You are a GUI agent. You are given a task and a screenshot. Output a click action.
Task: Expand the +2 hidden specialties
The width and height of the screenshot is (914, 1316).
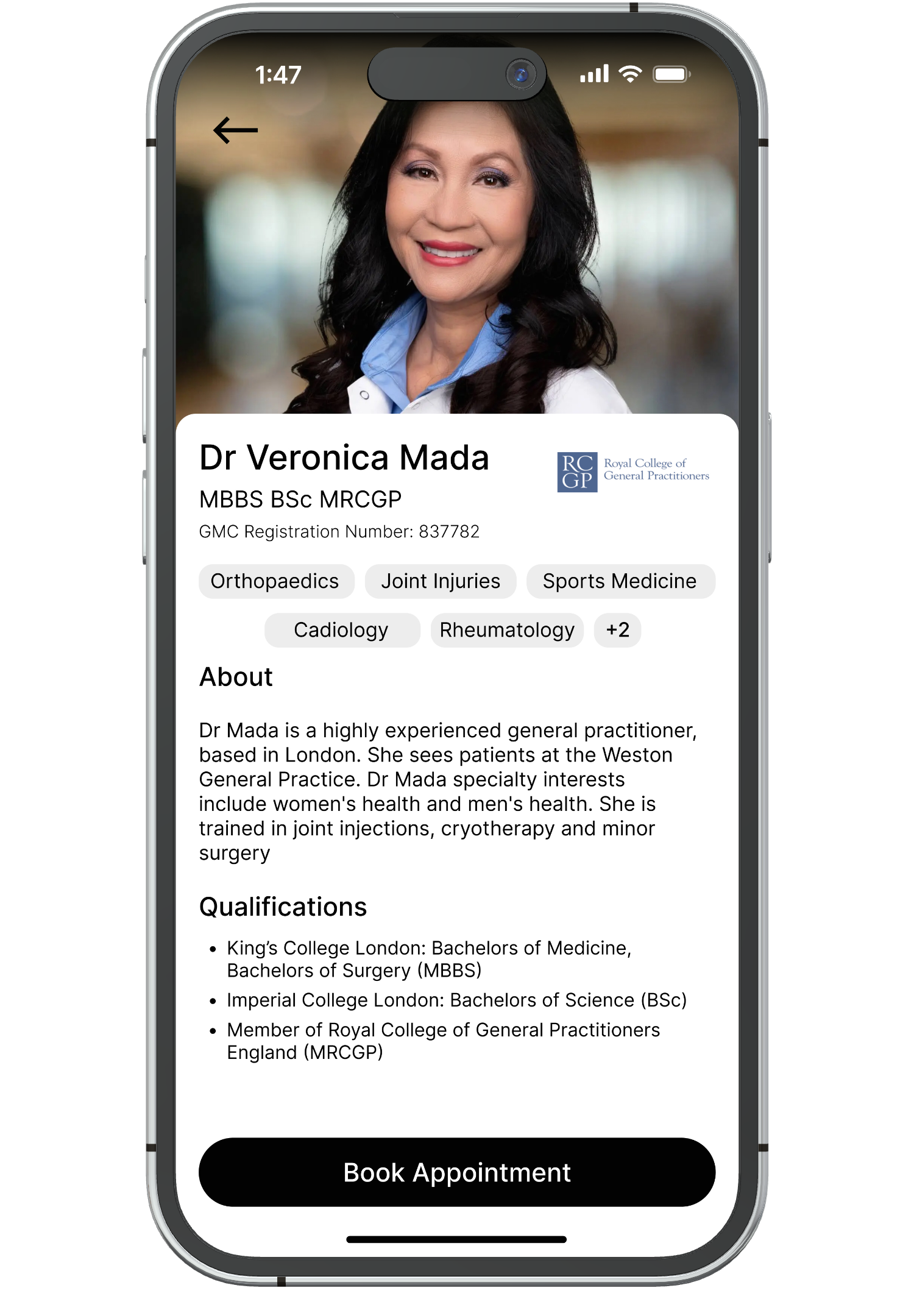tap(617, 630)
